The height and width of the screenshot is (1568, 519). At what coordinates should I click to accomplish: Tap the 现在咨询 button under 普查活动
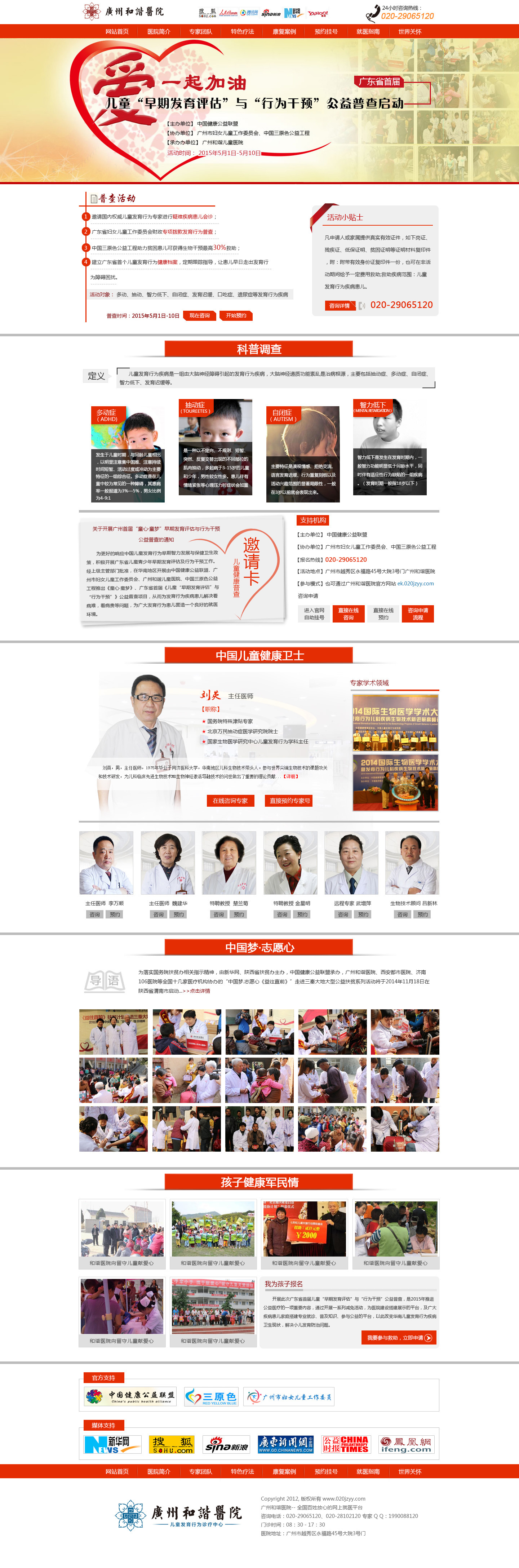click(x=200, y=315)
